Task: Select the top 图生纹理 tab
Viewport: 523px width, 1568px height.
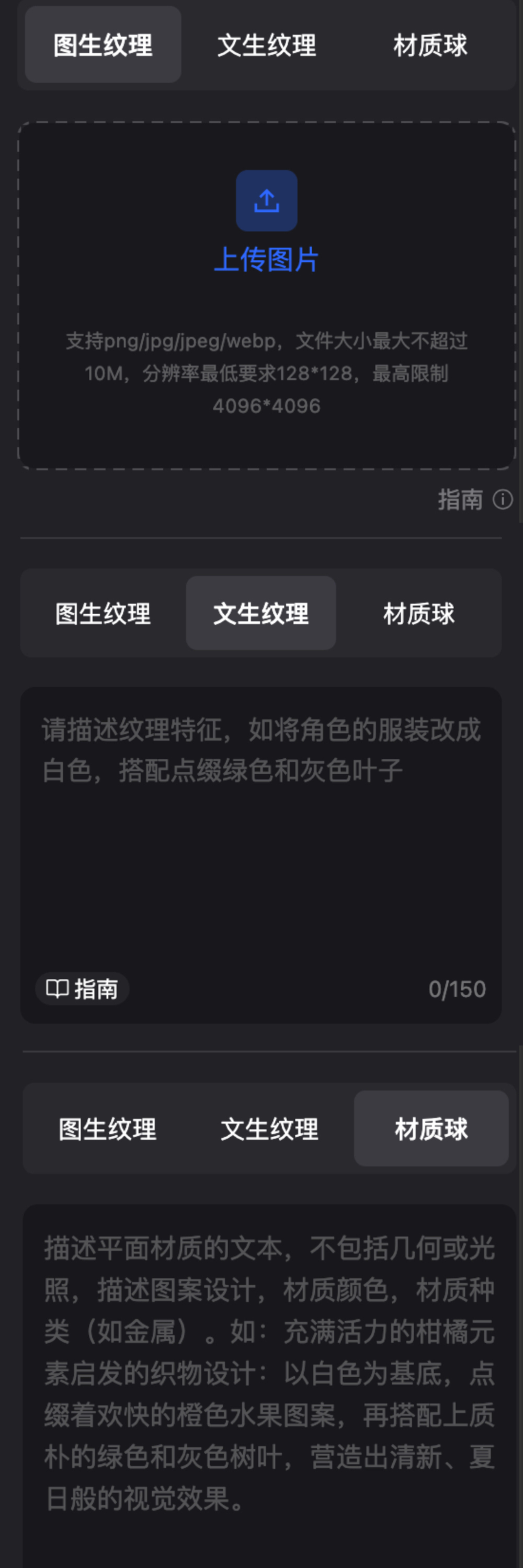Action: pos(103,44)
